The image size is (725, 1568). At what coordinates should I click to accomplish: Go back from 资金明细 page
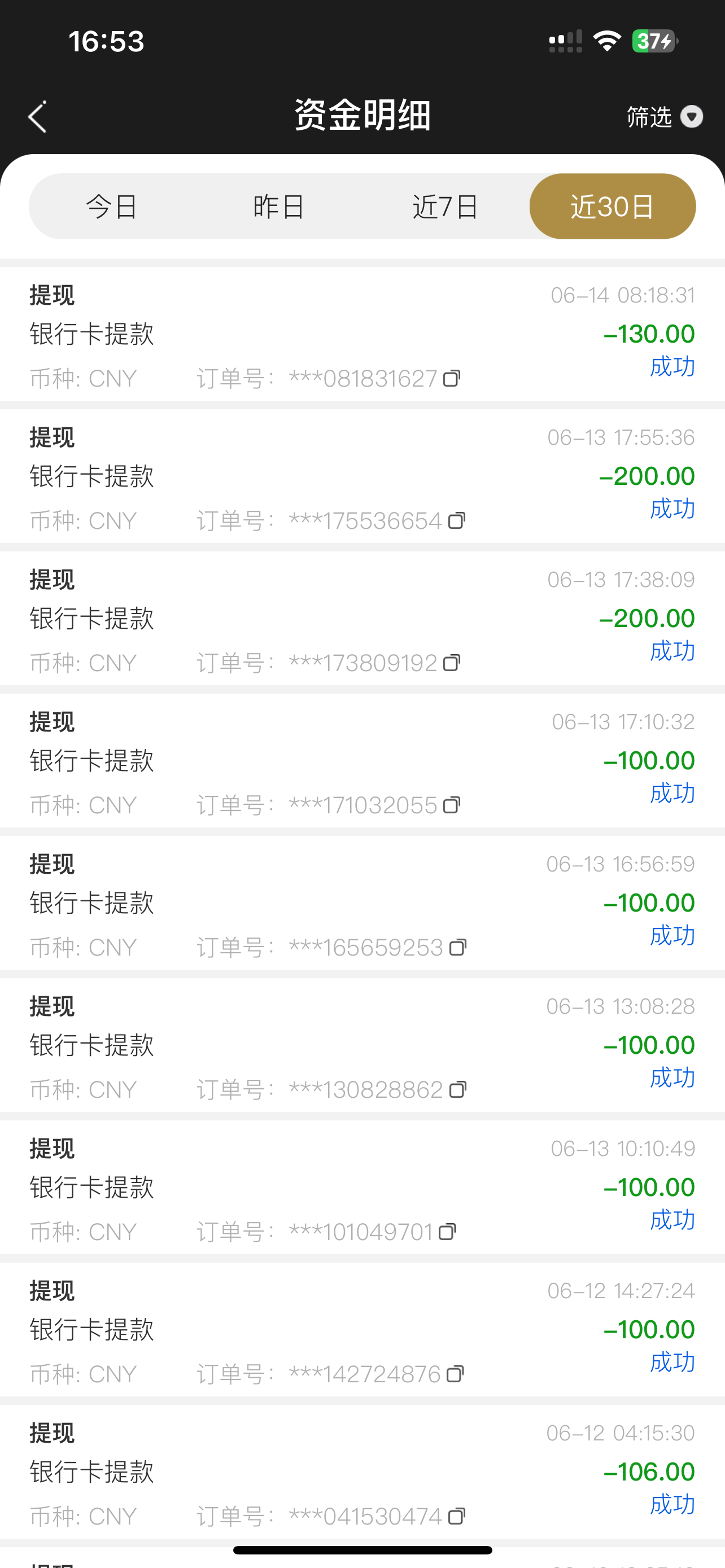[x=38, y=116]
